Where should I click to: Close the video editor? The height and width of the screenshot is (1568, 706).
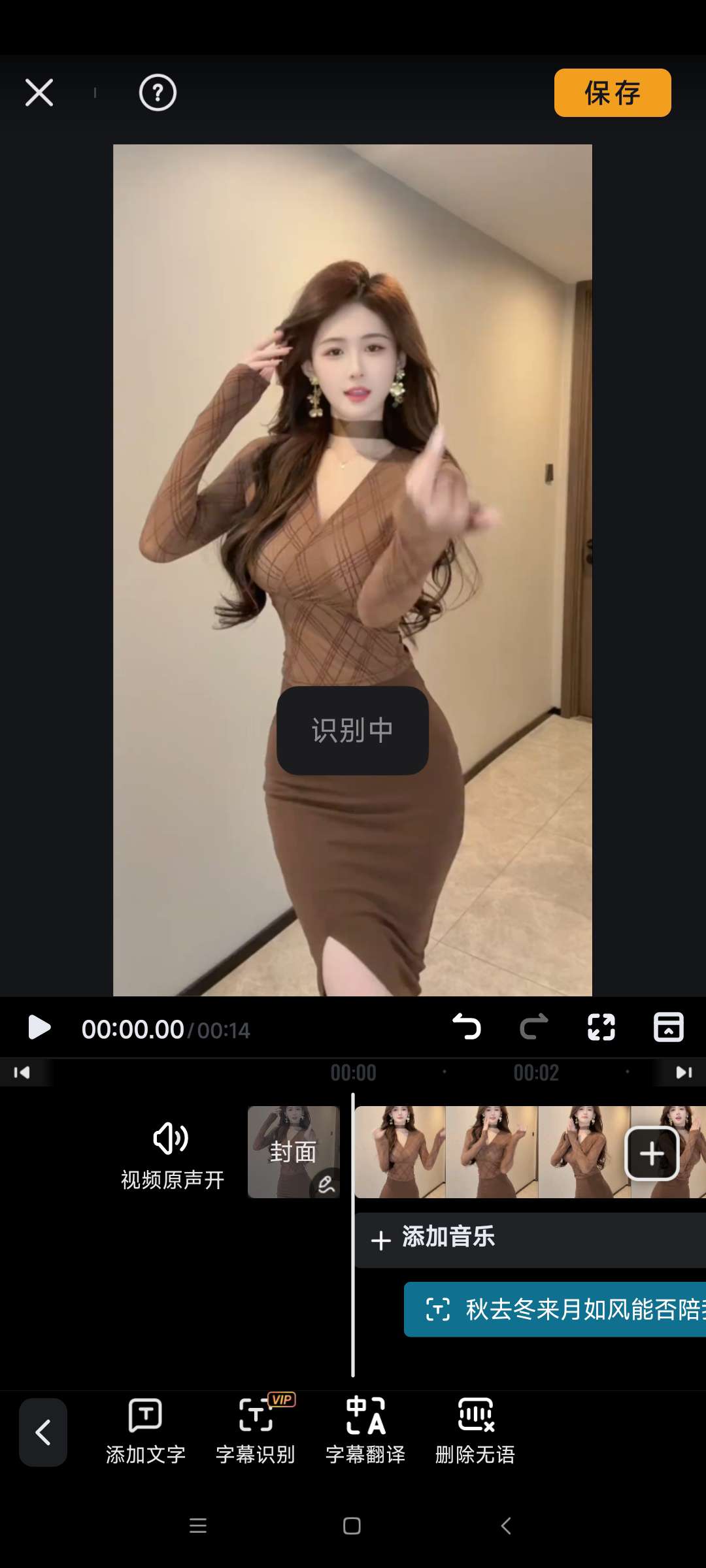(39, 93)
